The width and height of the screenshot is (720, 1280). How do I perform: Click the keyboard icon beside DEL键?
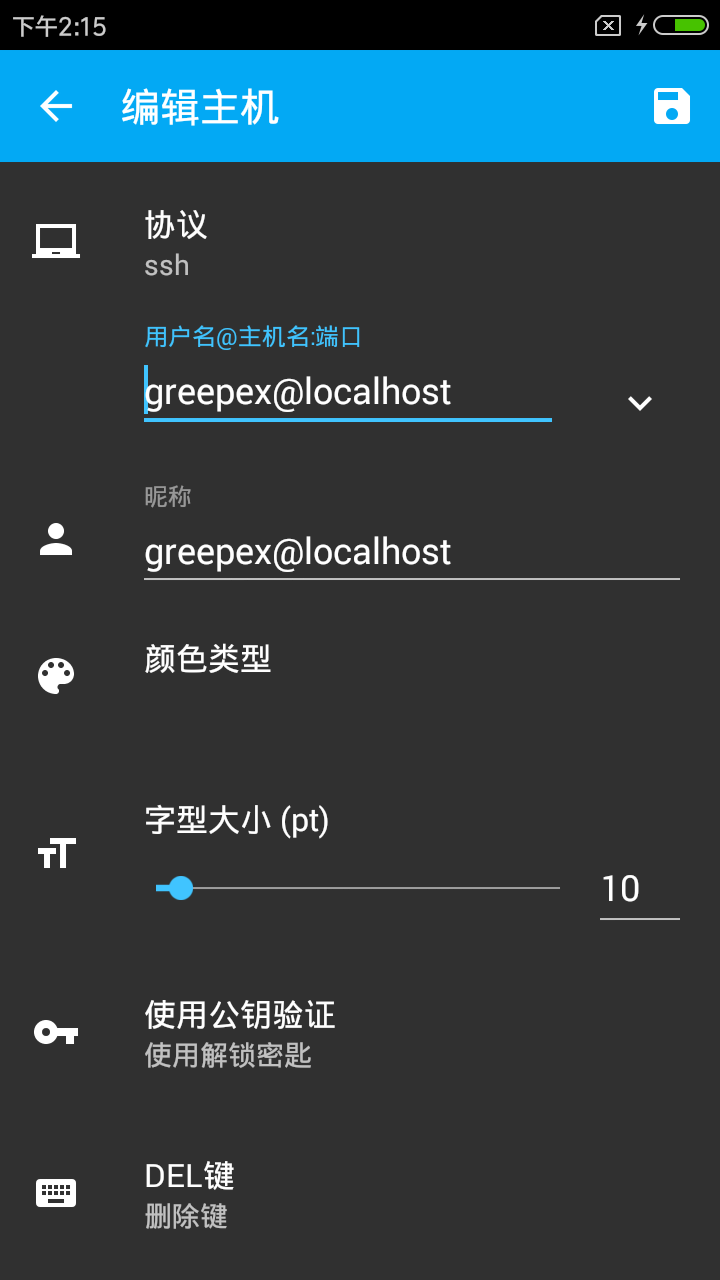(55, 1191)
